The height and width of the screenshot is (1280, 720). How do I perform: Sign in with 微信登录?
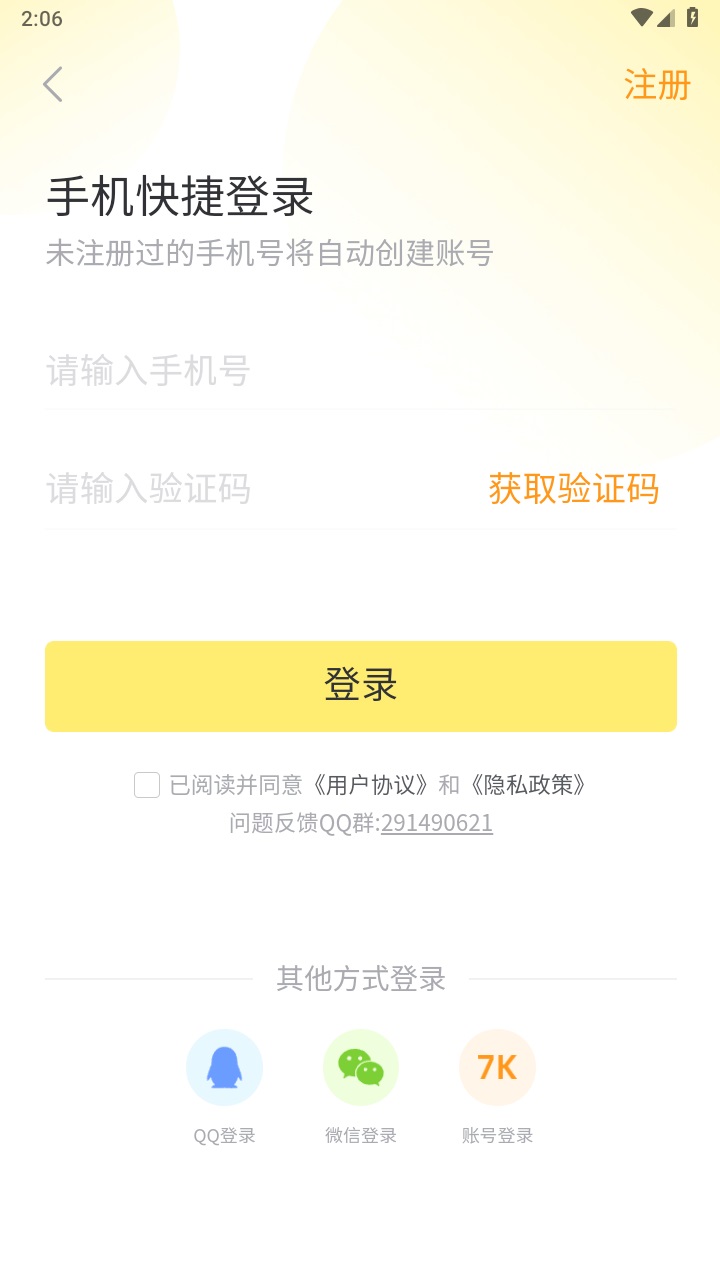point(361,1068)
